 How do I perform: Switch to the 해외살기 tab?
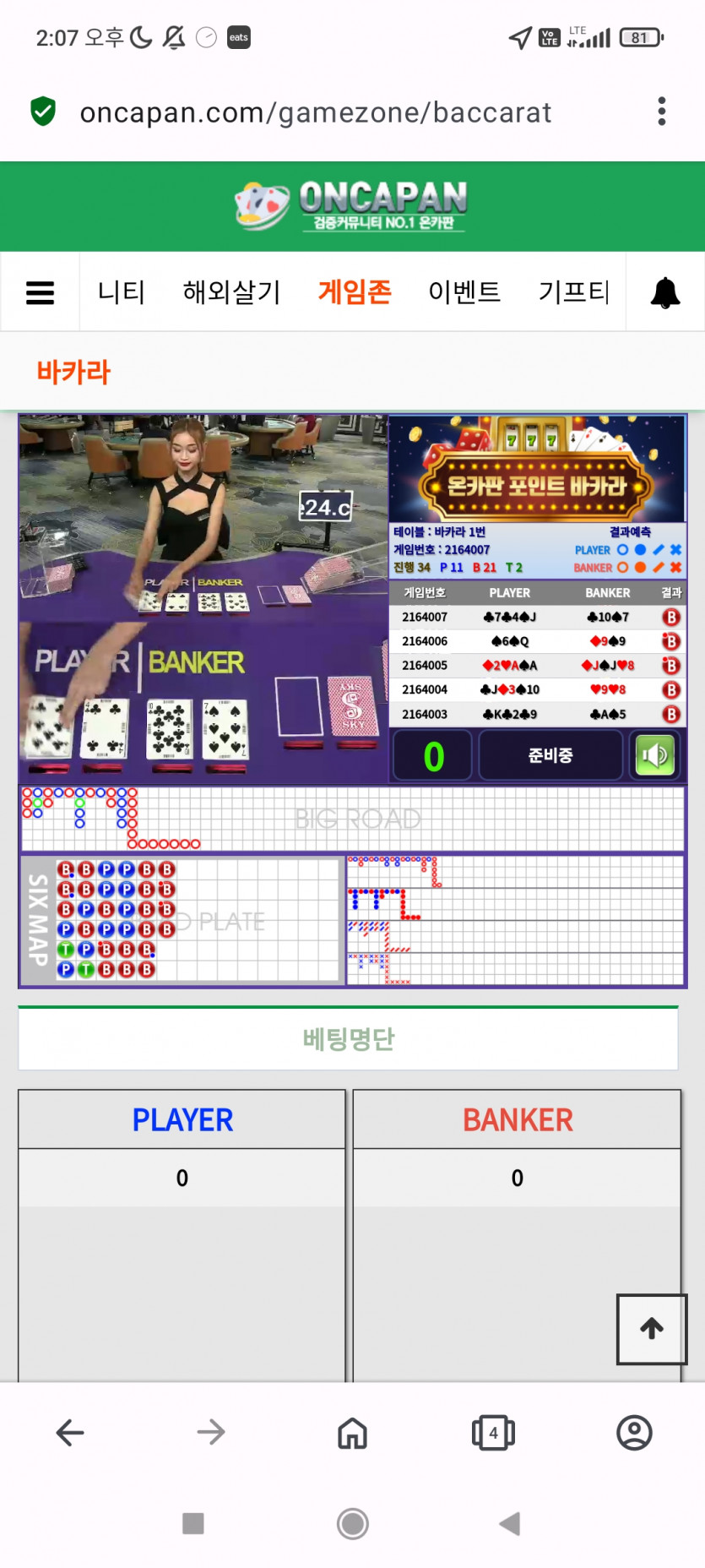click(231, 292)
